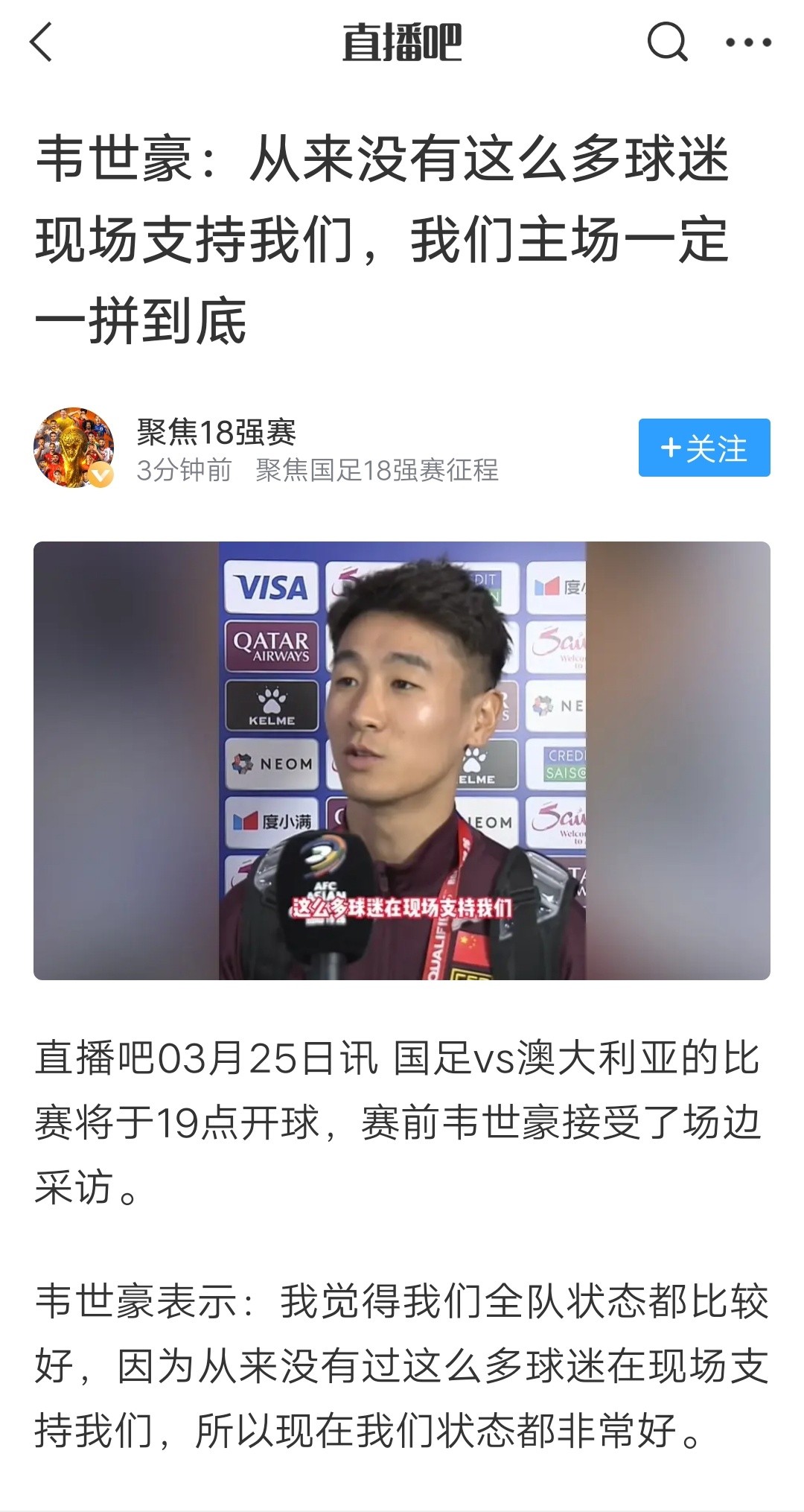Open the three-dot overflow menu
804x1512 pixels.
click(x=748, y=42)
